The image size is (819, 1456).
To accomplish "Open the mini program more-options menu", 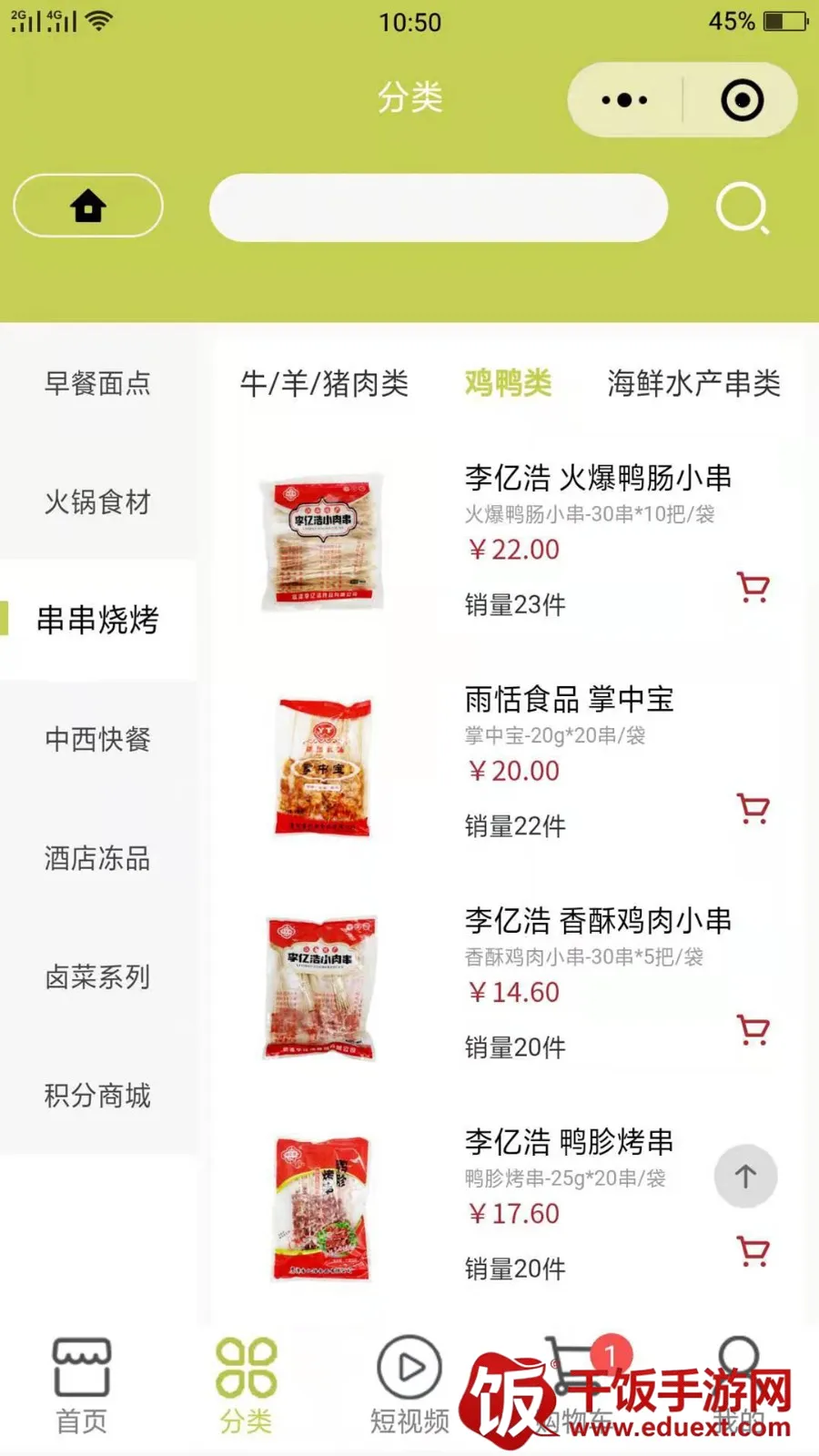I will coord(624,100).
